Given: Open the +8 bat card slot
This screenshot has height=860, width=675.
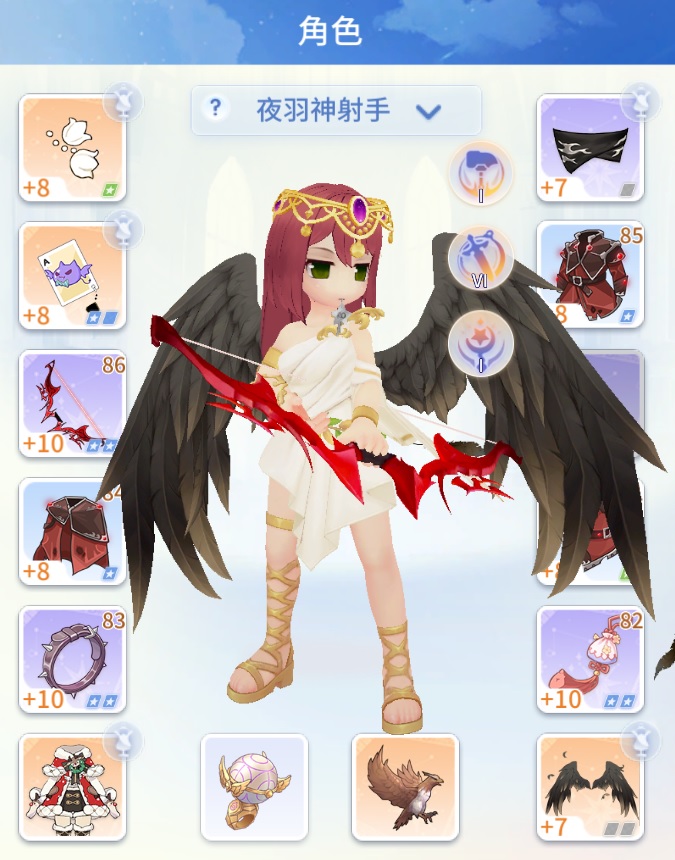Looking at the screenshot, I should coord(72,275).
